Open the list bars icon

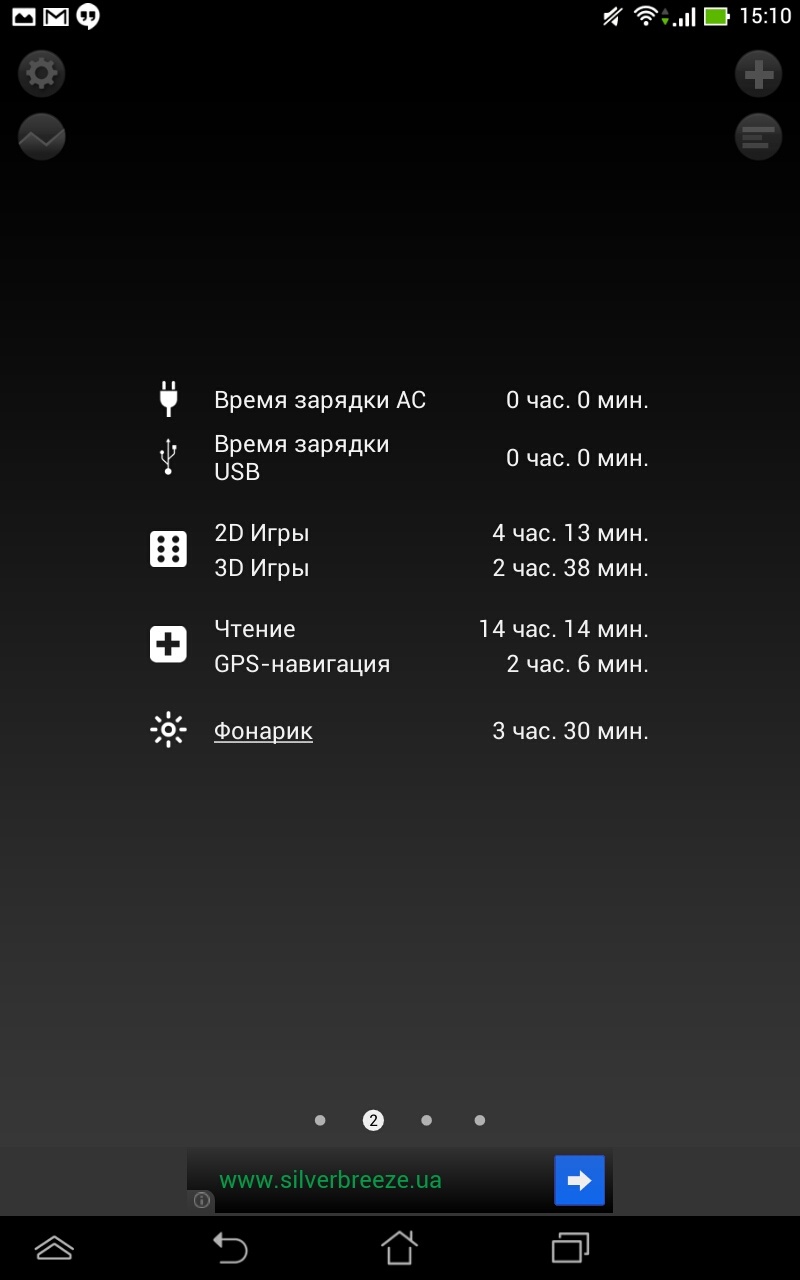click(x=758, y=137)
